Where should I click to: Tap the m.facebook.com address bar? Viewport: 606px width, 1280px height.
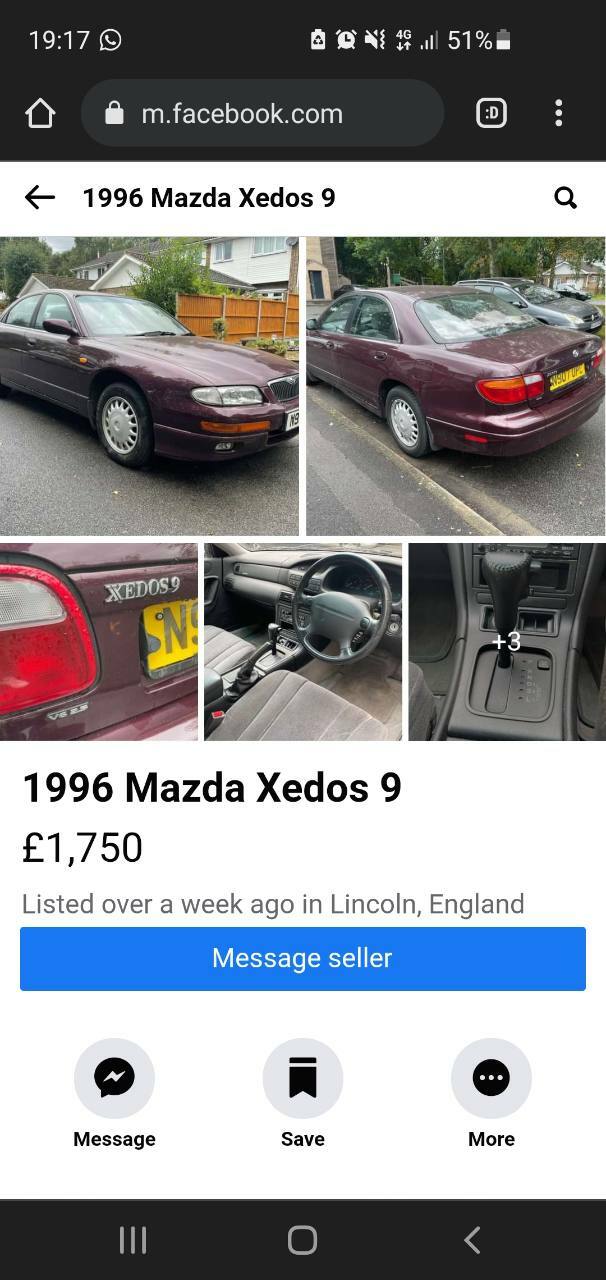click(262, 114)
